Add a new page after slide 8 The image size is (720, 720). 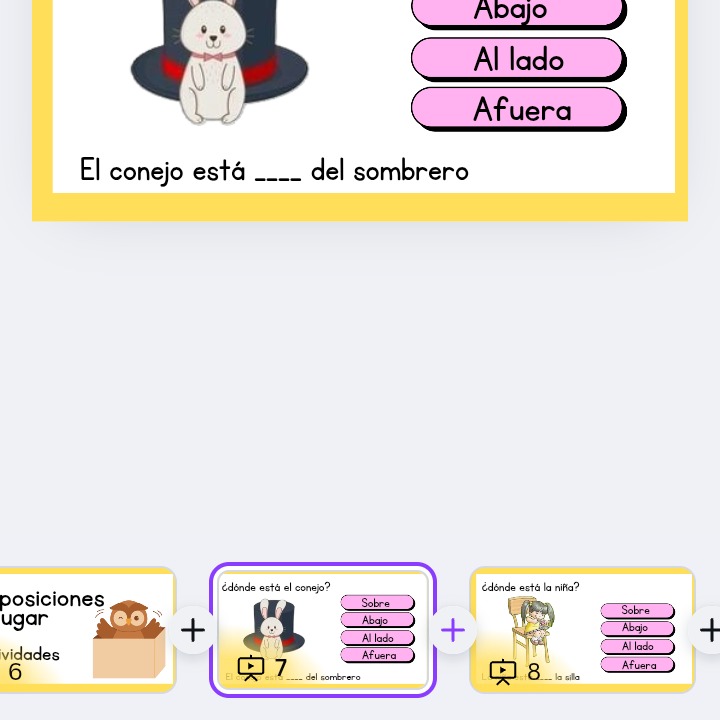coord(709,630)
